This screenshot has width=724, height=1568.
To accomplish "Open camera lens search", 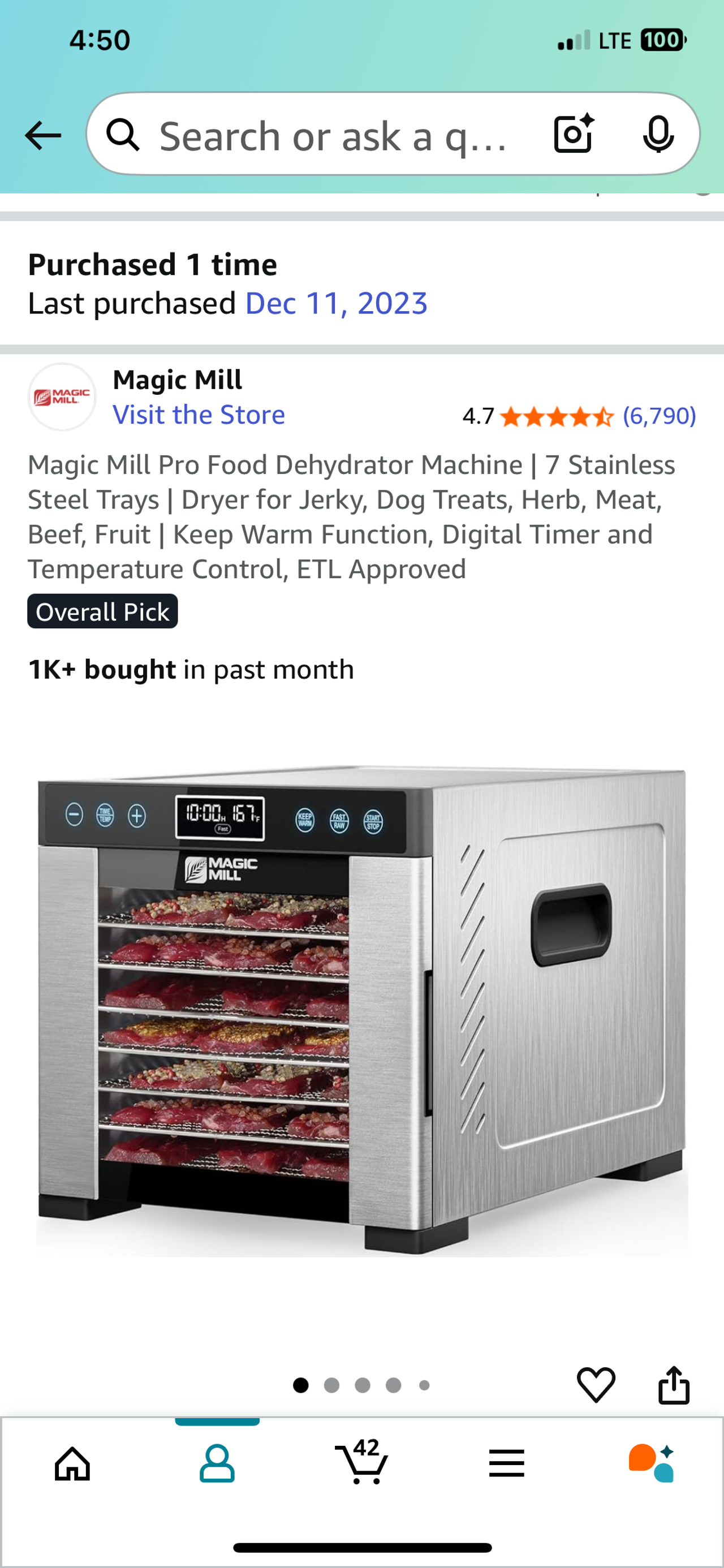I will [573, 133].
